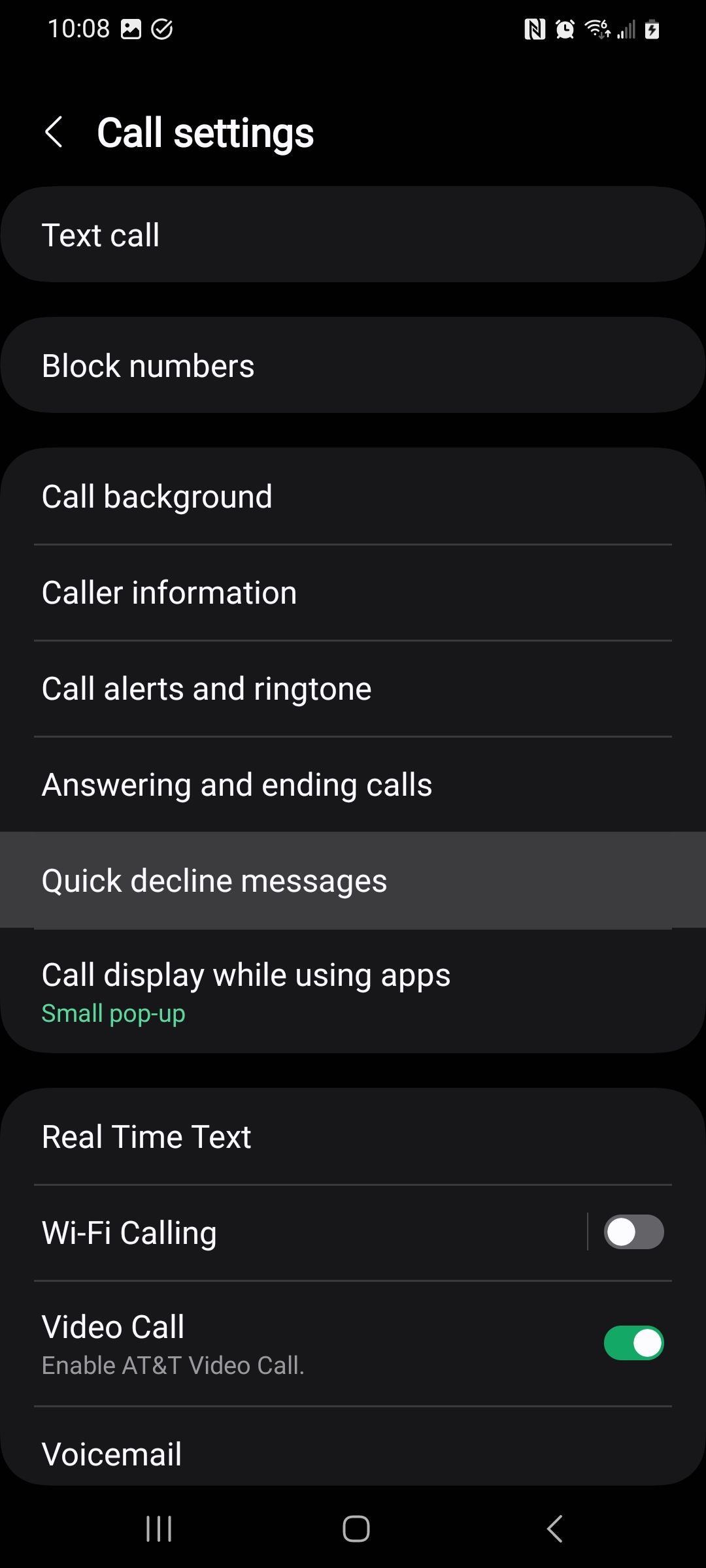Viewport: 706px width, 1568px height.
Task: Open the Wi-Fi Calling details row
Action: pyautogui.click(x=294, y=1233)
